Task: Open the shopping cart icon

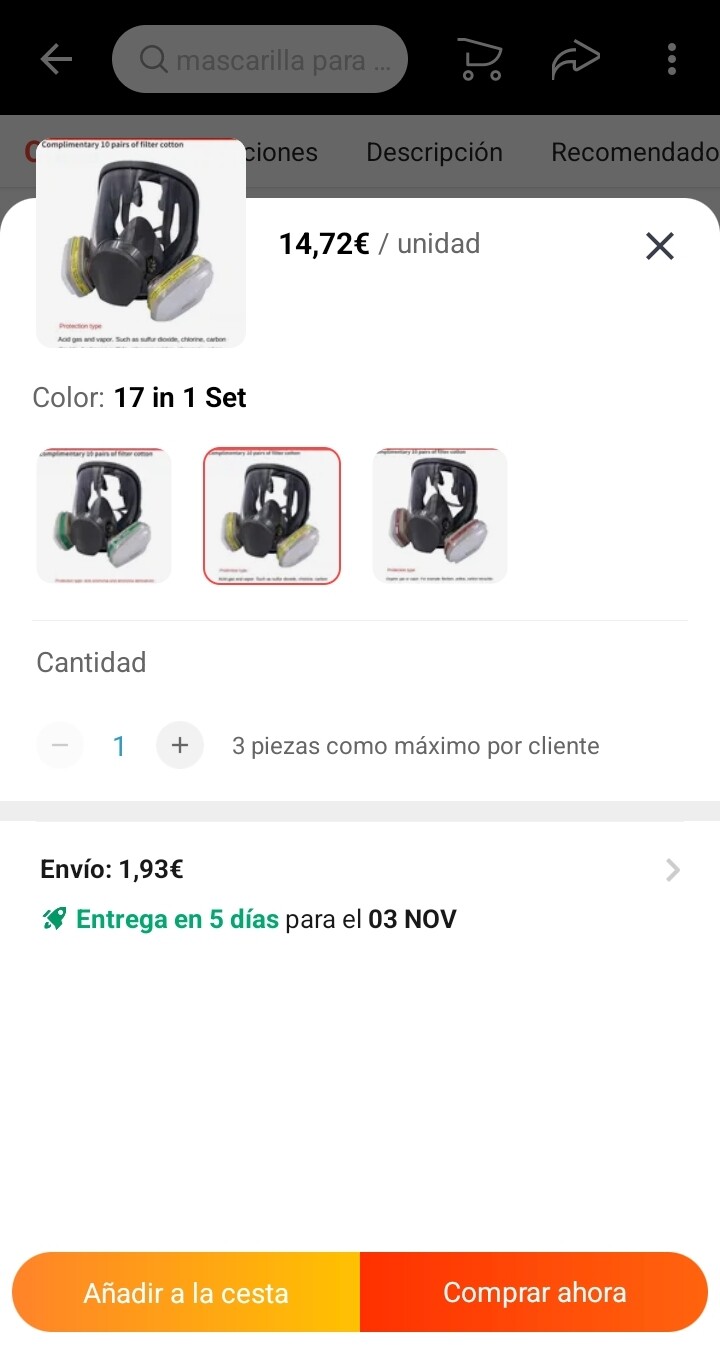Action: [479, 60]
